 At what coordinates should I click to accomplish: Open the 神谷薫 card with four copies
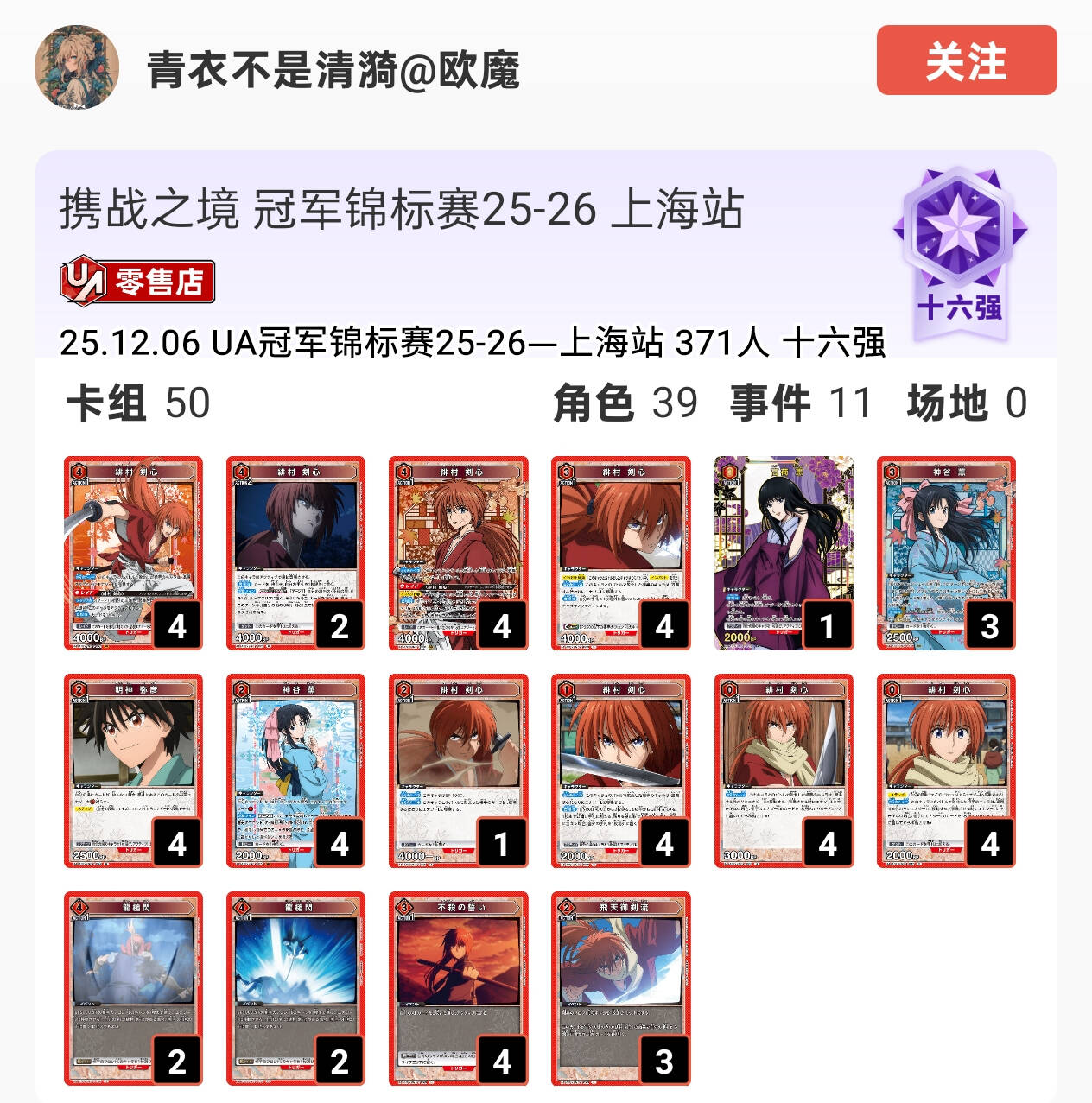tap(295, 770)
